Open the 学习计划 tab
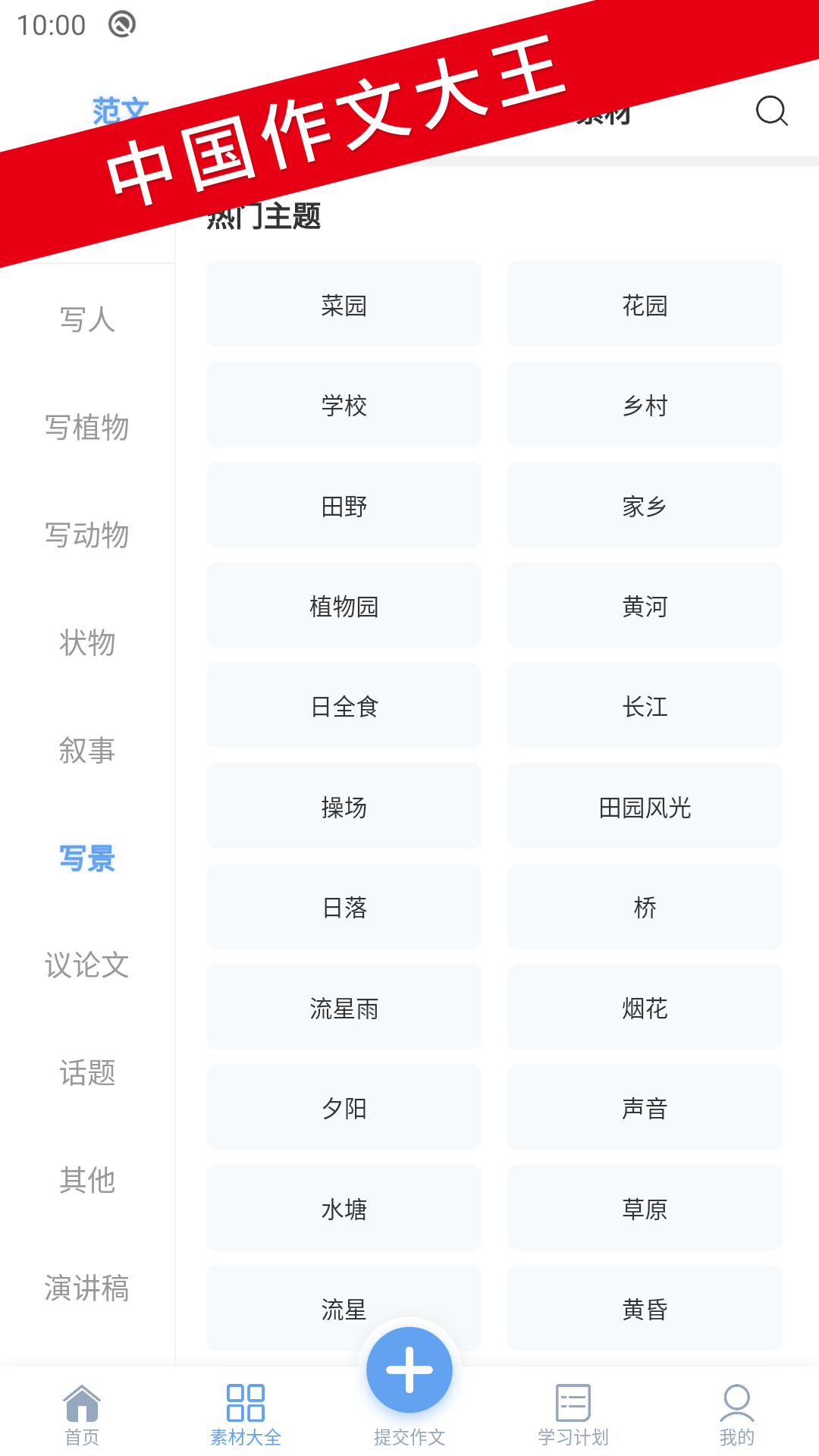 coord(573,1414)
